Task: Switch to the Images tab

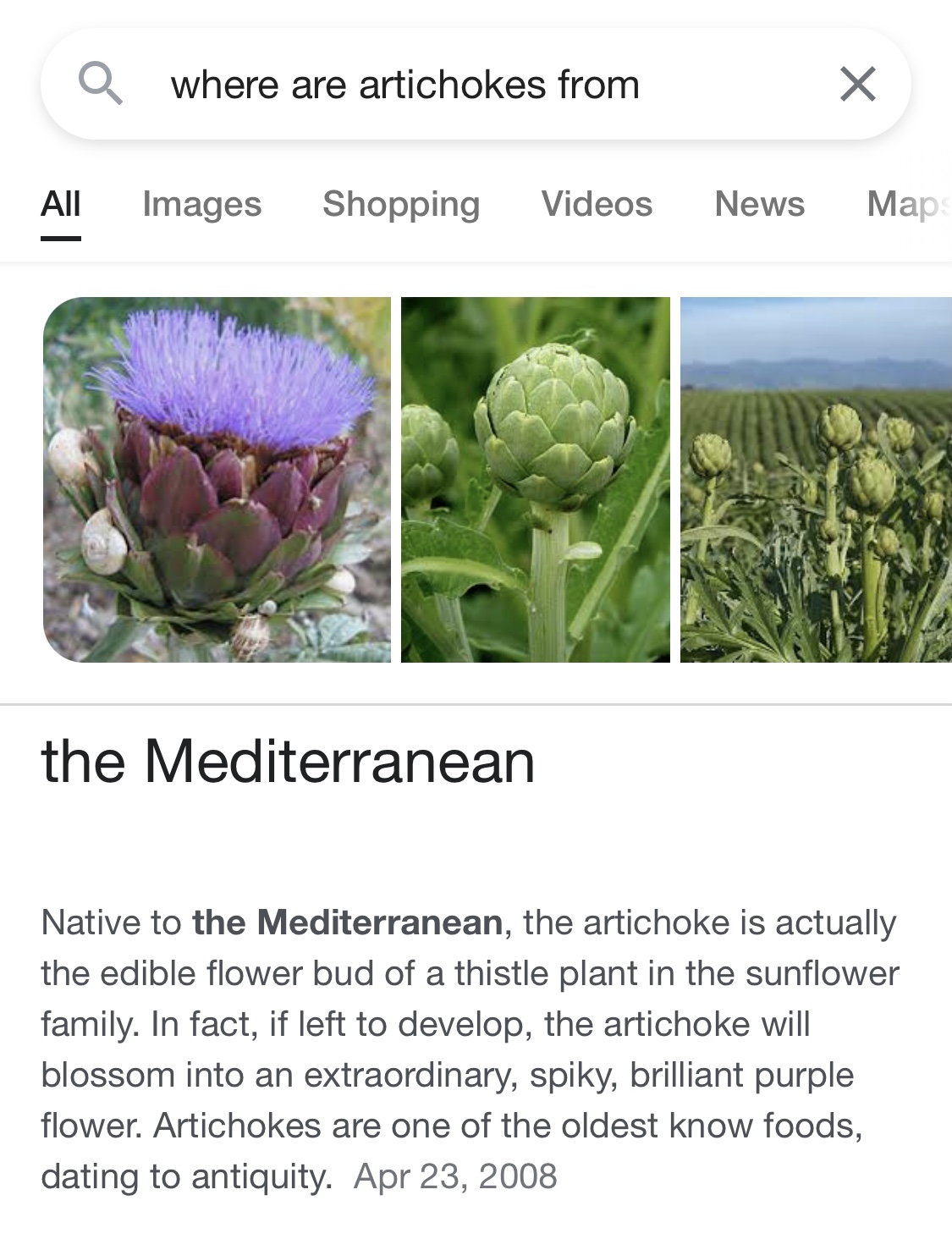Action: point(201,204)
